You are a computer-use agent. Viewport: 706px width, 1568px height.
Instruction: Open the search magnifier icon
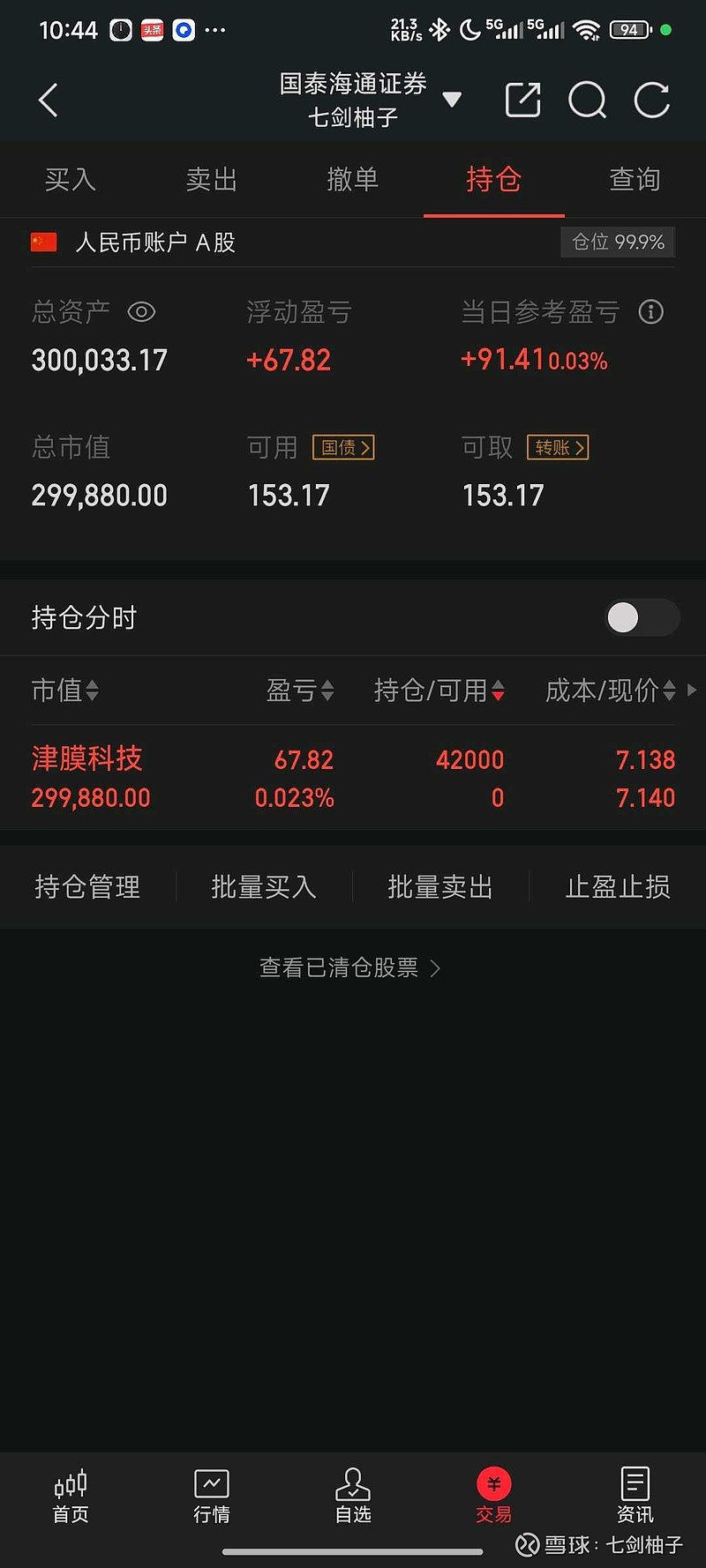pyautogui.click(x=587, y=100)
